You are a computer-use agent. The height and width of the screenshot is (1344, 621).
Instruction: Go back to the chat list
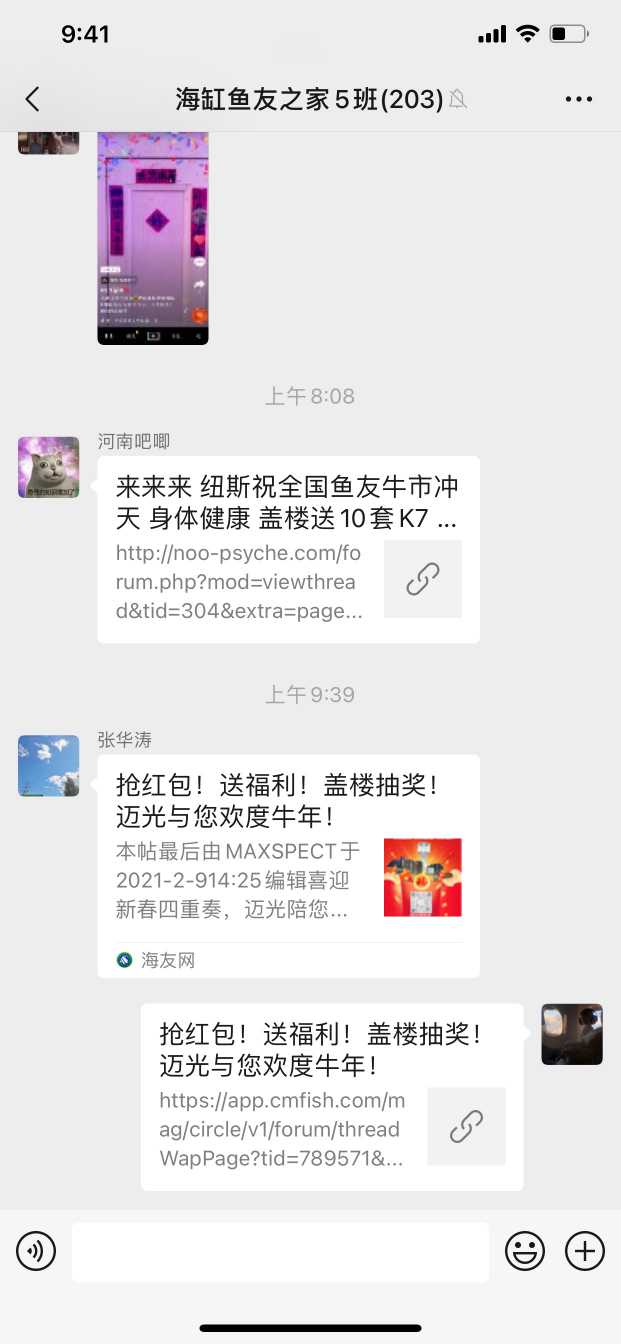(x=33, y=98)
